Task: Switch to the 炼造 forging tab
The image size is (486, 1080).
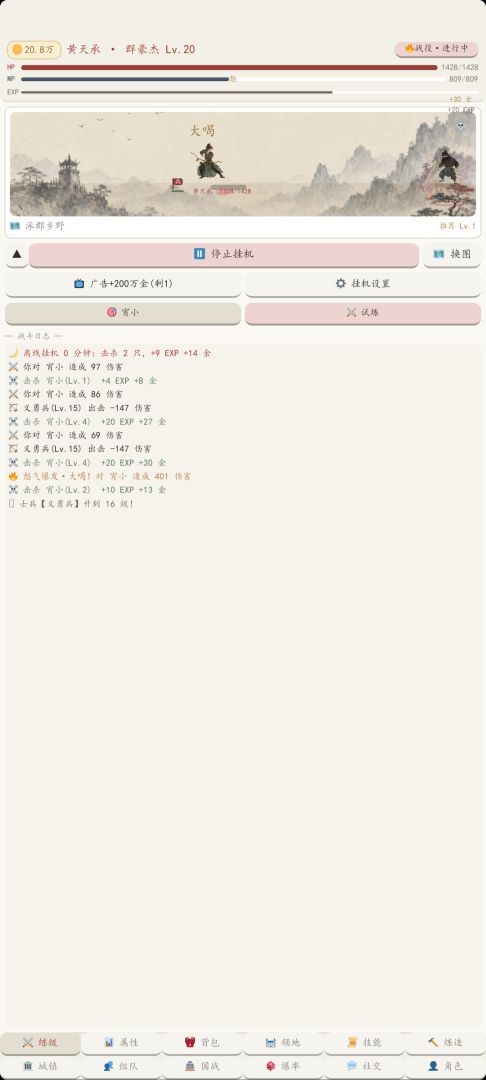Action: click(445, 1043)
